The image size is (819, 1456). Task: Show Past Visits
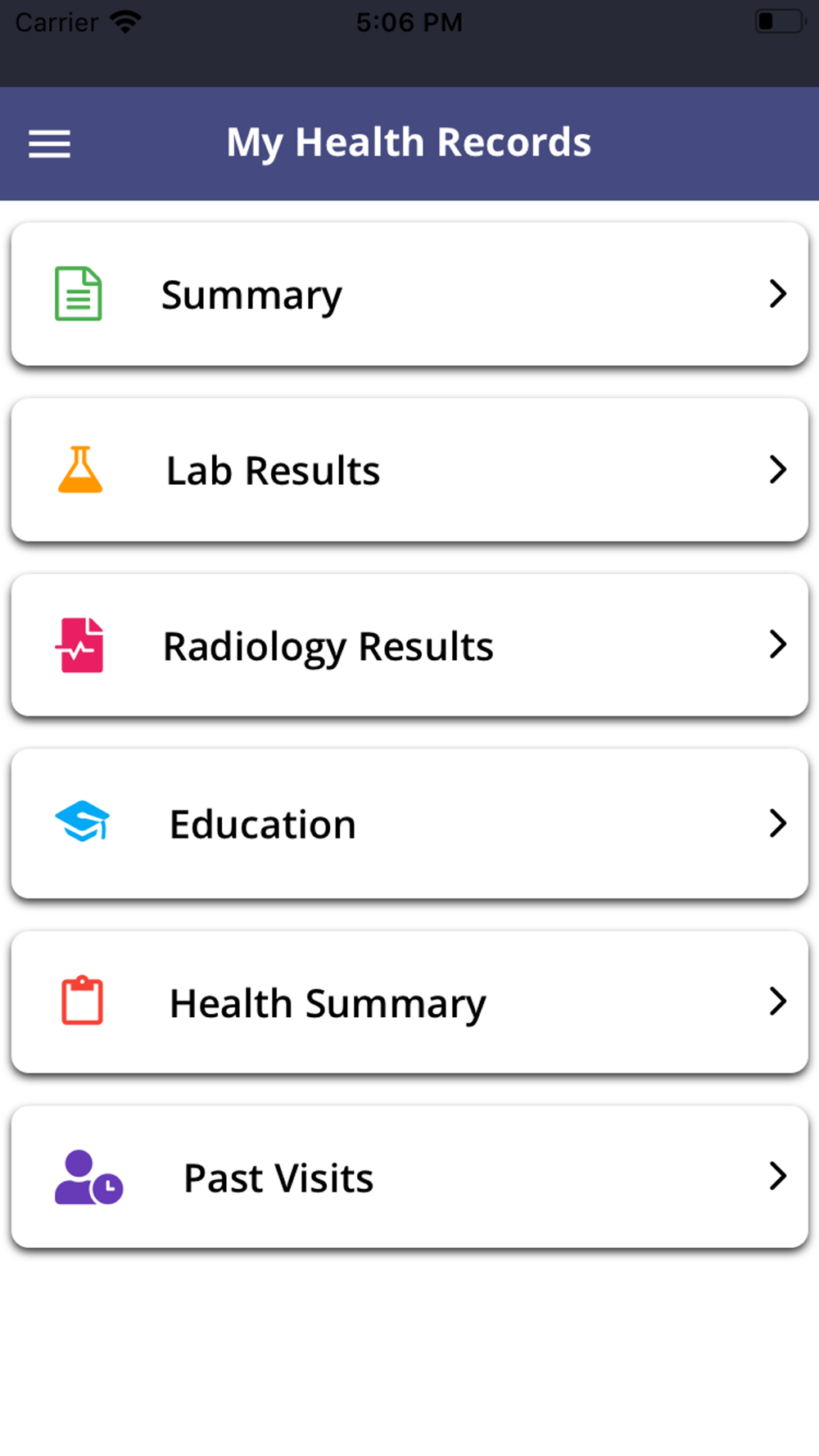409,1177
